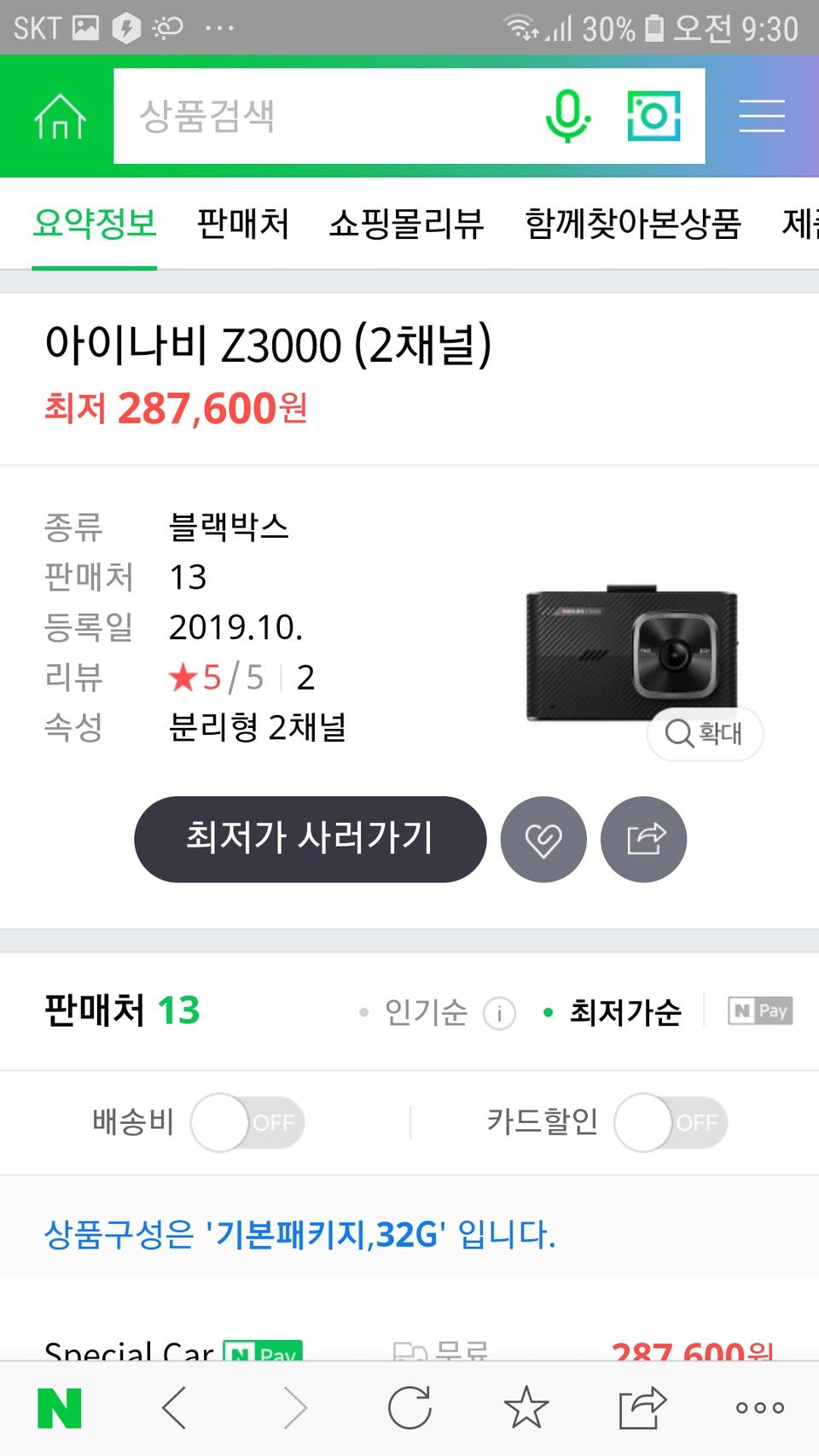Image resolution: width=819 pixels, height=1456 pixels.
Task: Start voice search with the microphone icon
Action: point(568,116)
